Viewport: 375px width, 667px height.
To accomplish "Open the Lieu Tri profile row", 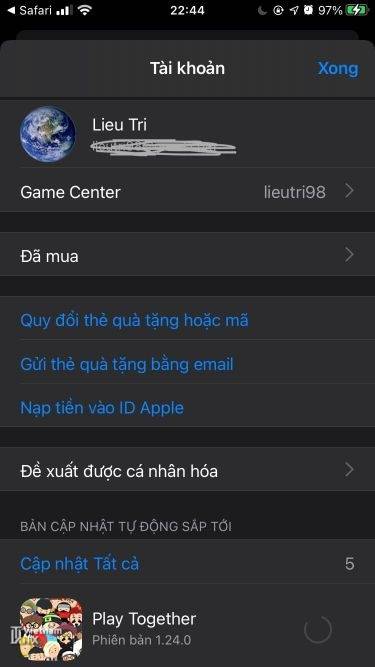I will click(188, 134).
